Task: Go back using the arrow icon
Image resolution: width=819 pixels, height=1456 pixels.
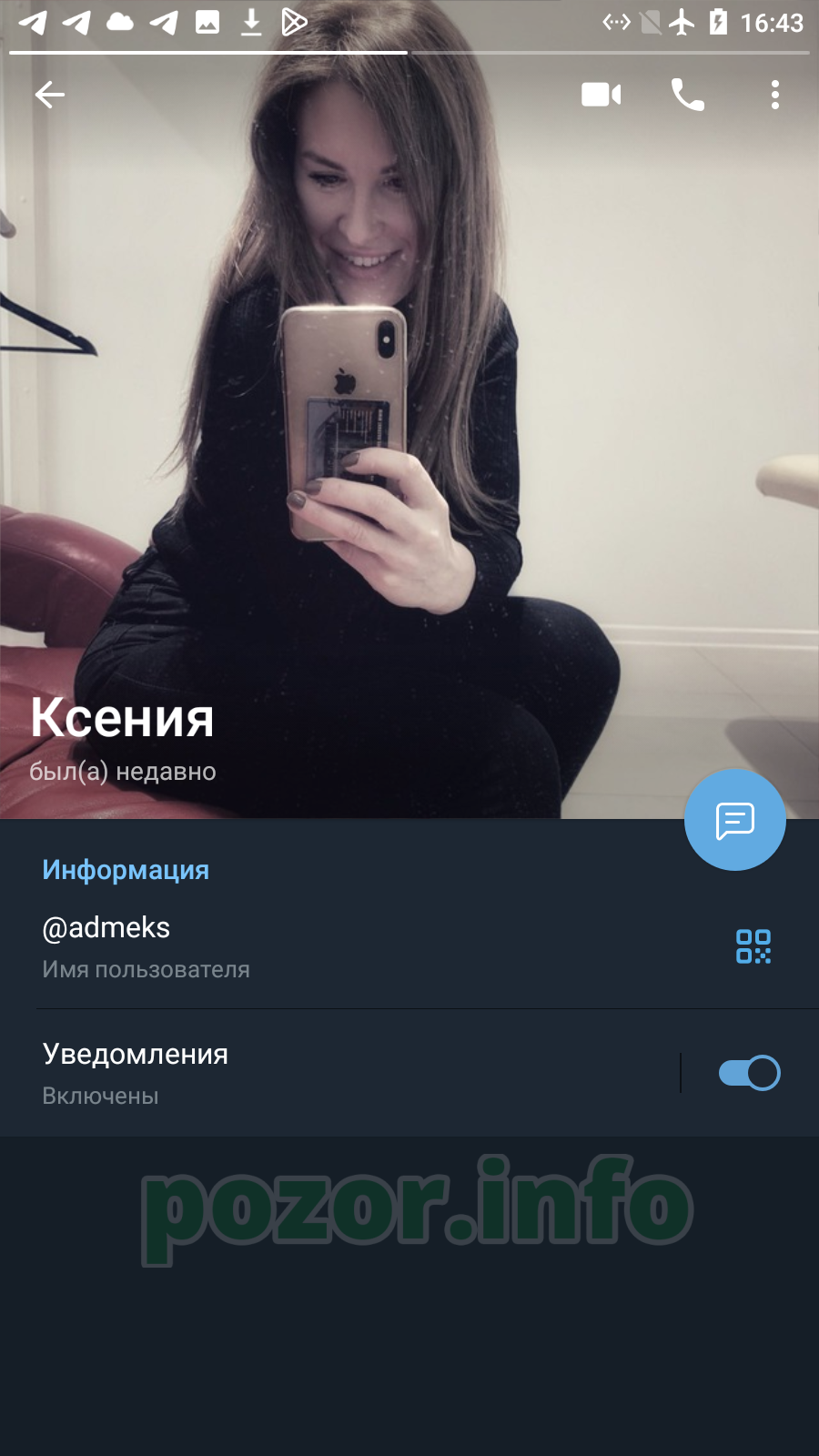Action: point(50,95)
